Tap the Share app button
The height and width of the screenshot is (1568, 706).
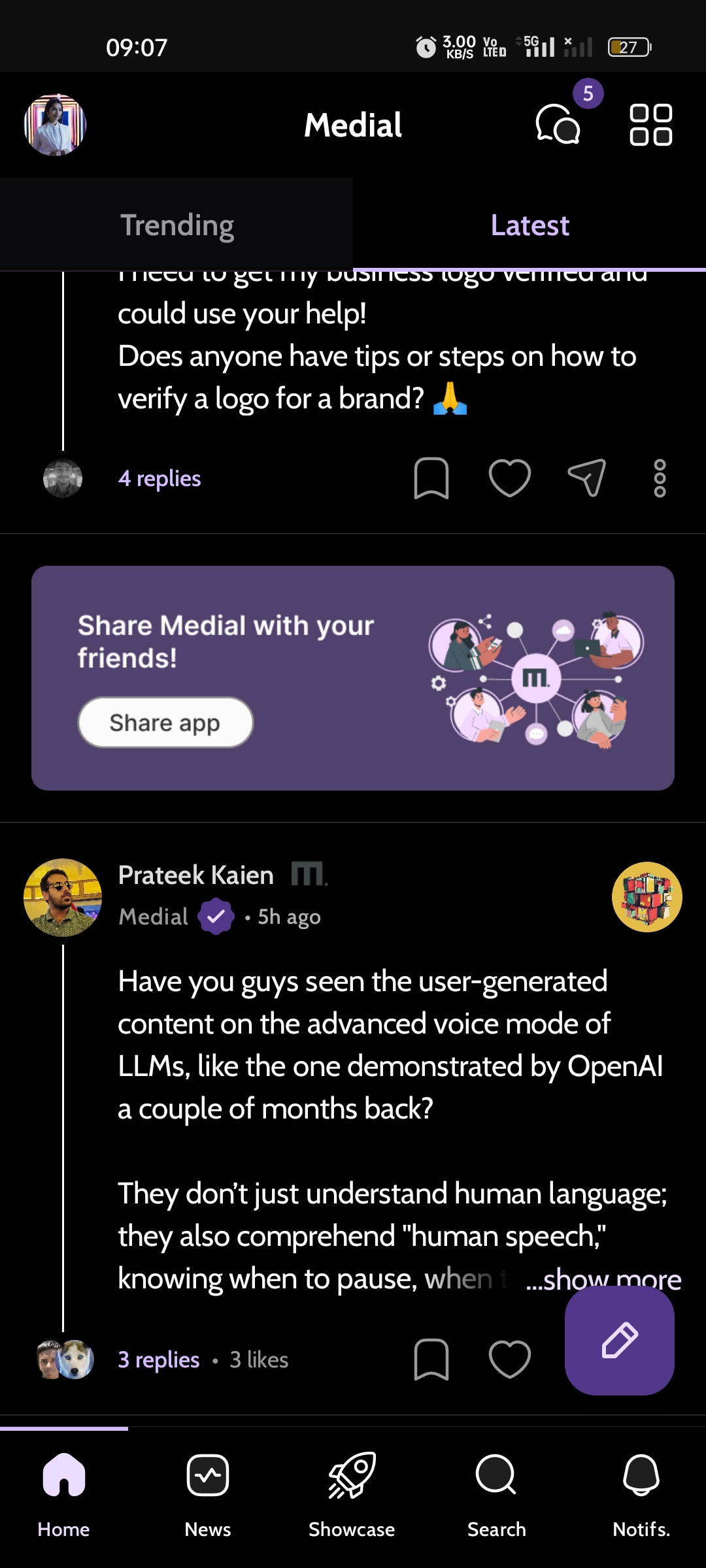tap(165, 723)
